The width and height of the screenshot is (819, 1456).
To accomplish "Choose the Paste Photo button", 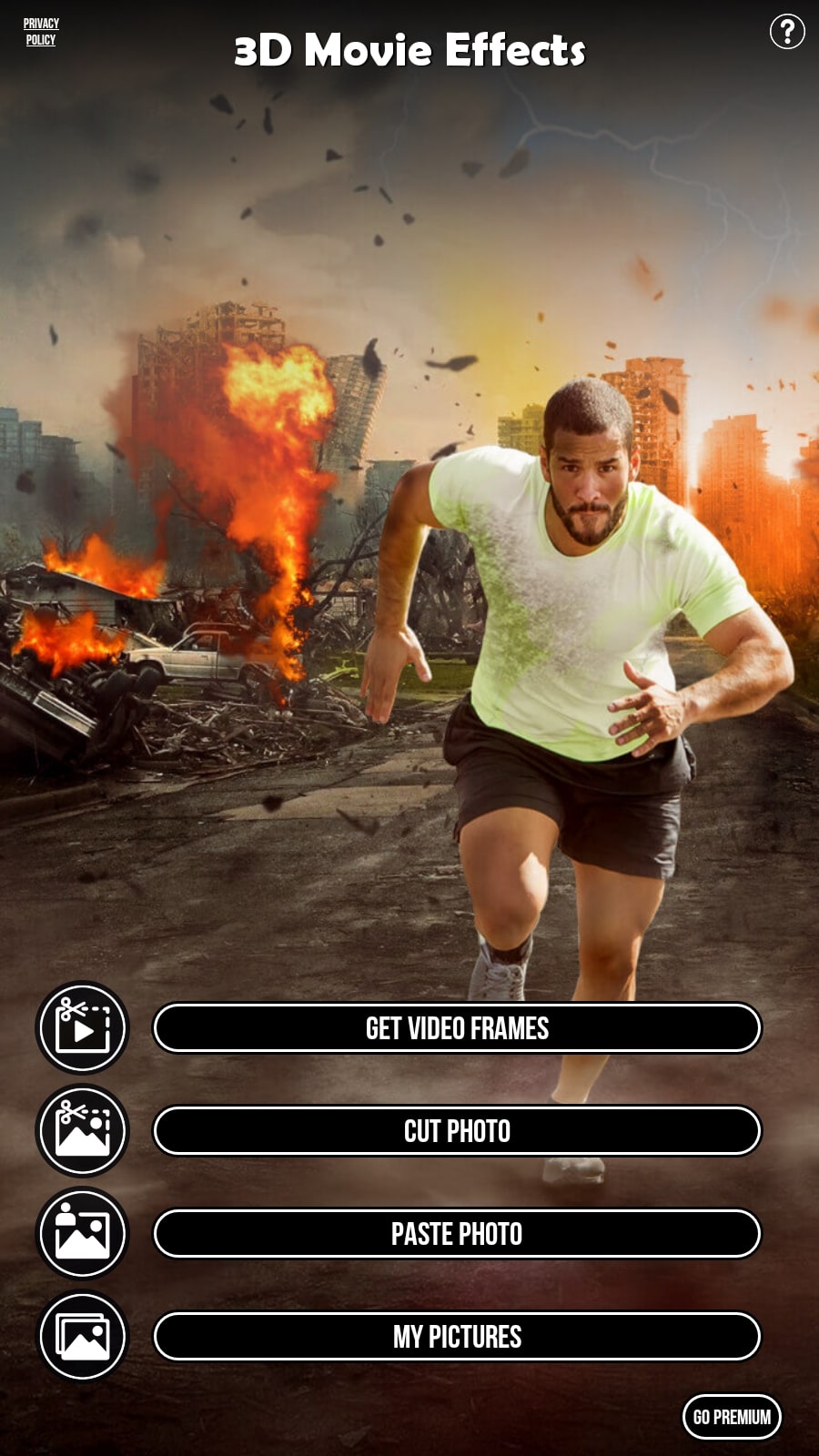I will (x=457, y=1234).
